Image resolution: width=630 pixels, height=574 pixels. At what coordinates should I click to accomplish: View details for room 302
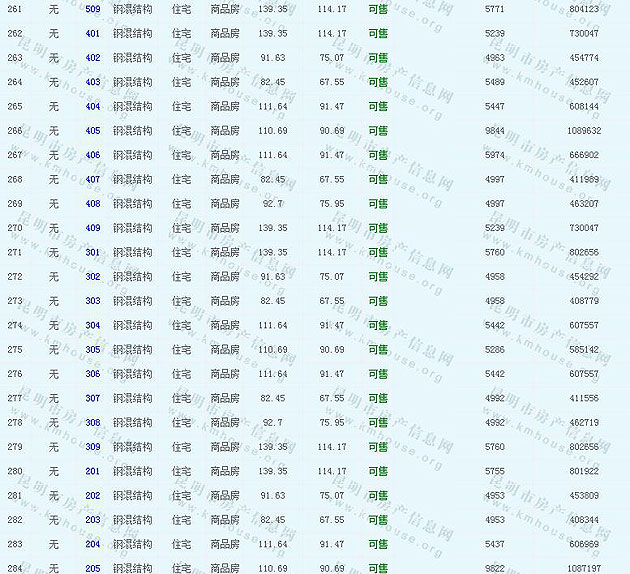pos(93,277)
